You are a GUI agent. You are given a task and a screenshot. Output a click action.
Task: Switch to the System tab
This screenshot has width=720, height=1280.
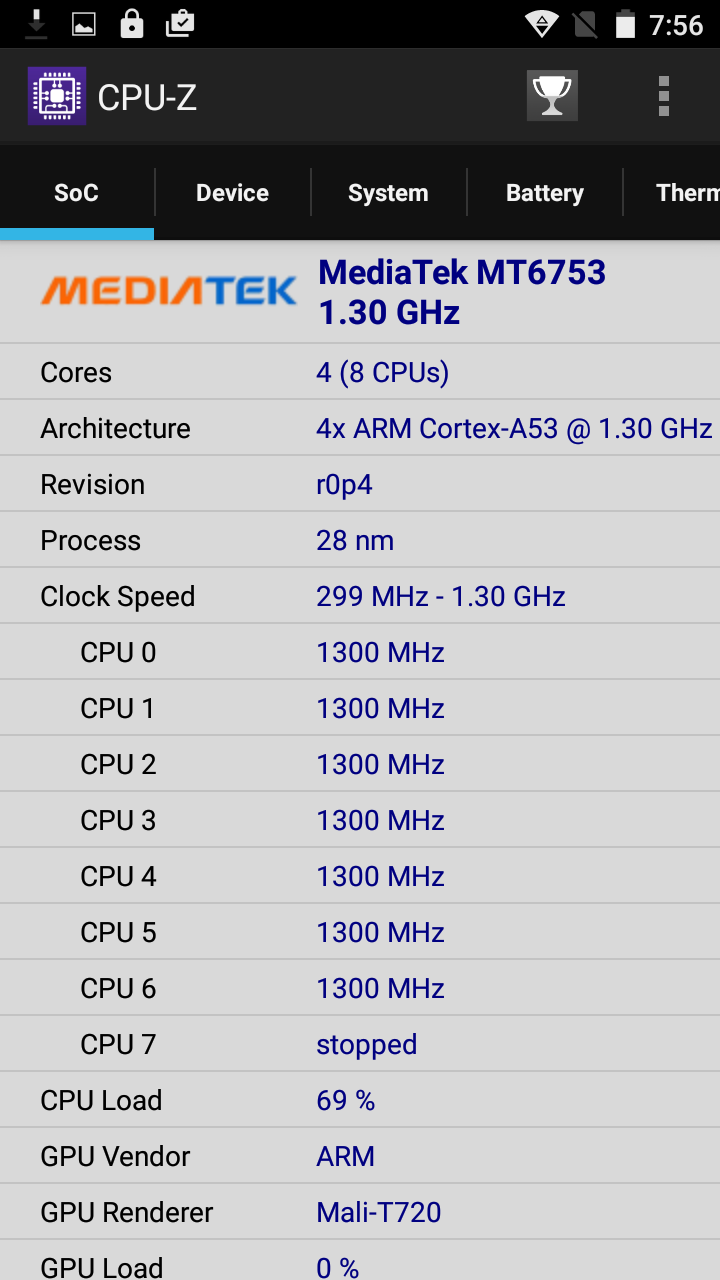click(388, 193)
